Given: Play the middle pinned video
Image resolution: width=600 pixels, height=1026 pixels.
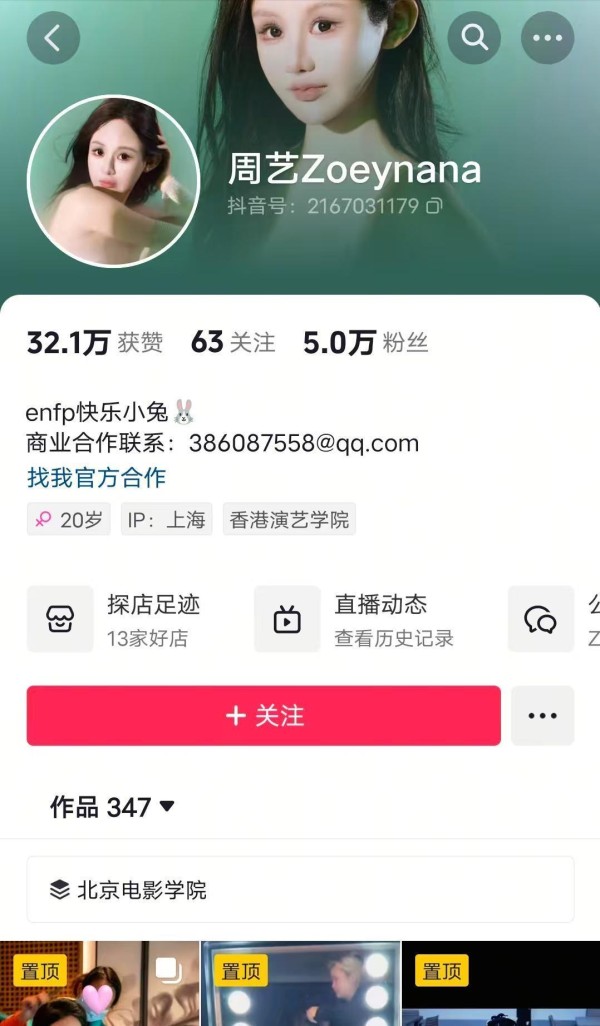Looking at the screenshot, I should 300,985.
